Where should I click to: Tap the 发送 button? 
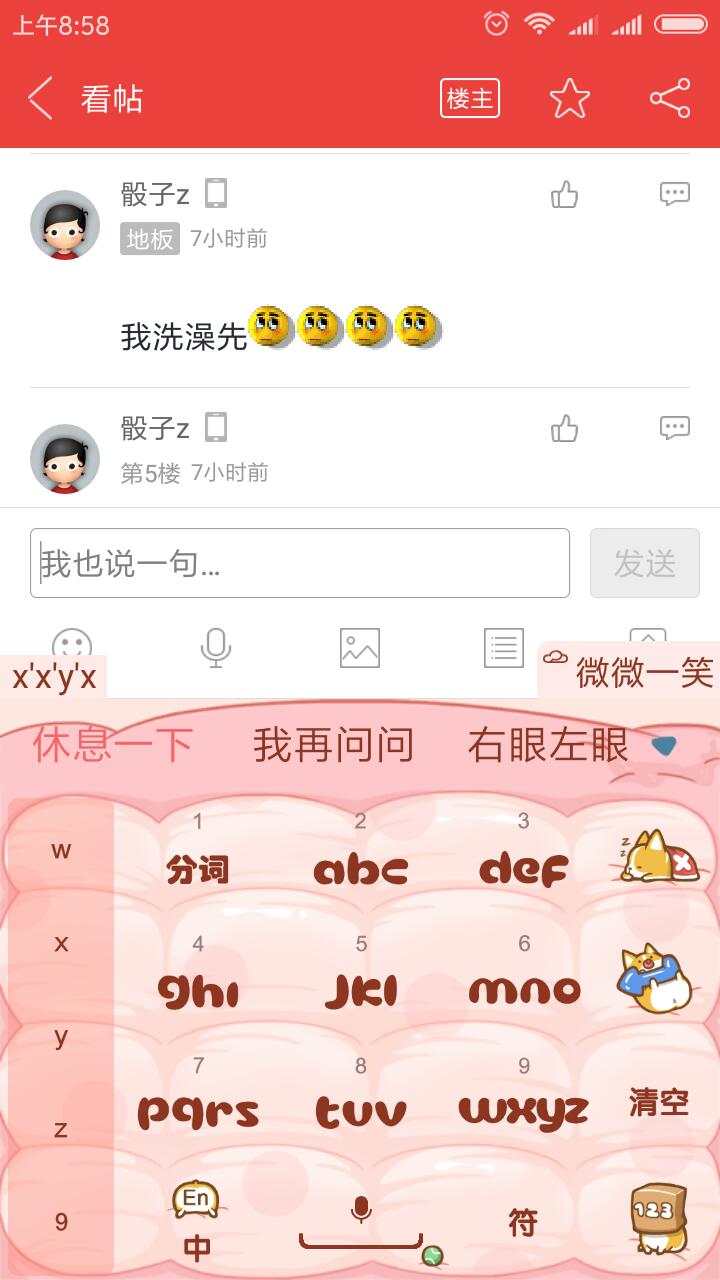pyautogui.click(x=644, y=563)
